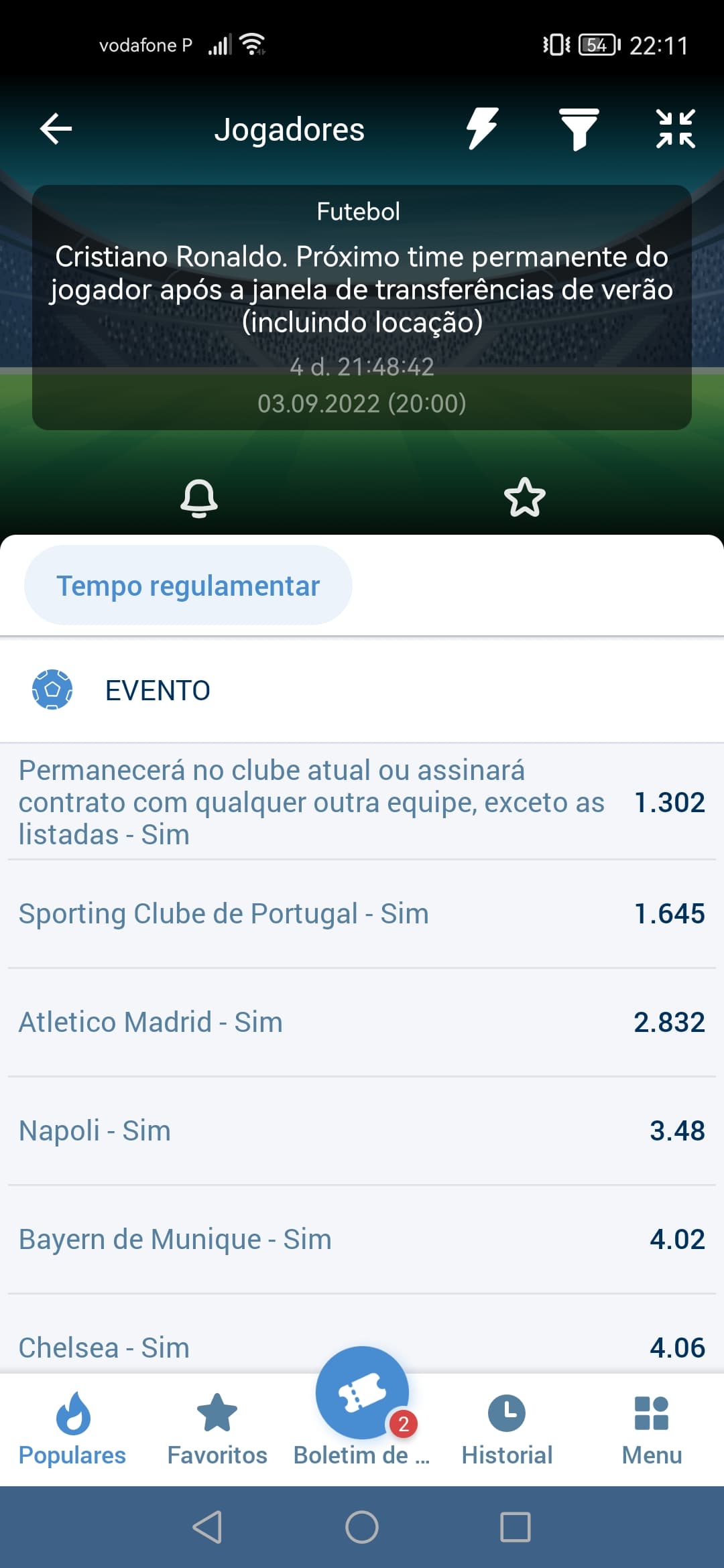This screenshot has height=1568, width=724.
Task: Open the filter funnel icon
Action: 579,129
